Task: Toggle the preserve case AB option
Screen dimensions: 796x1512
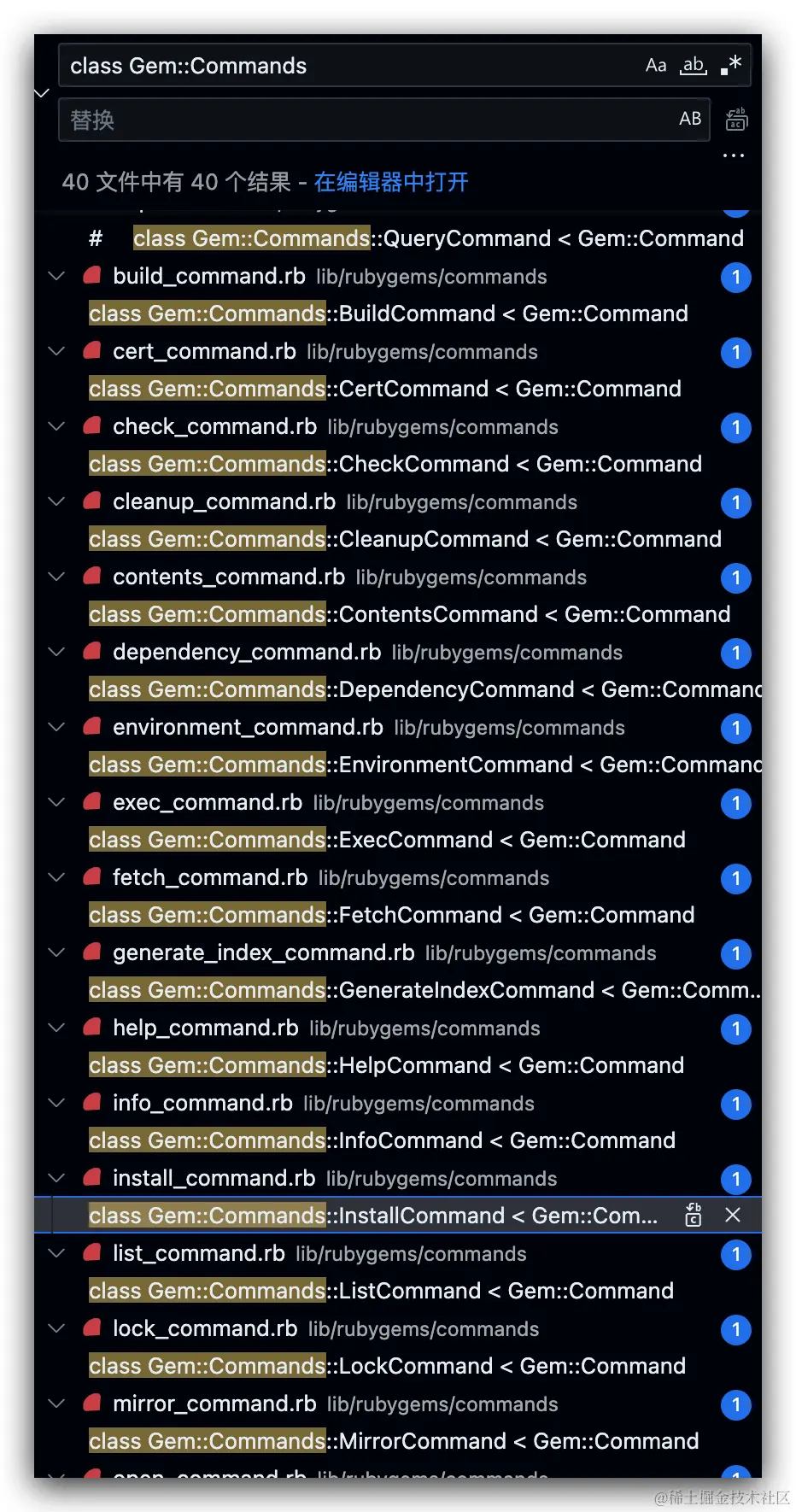Action: [x=690, y=119]
